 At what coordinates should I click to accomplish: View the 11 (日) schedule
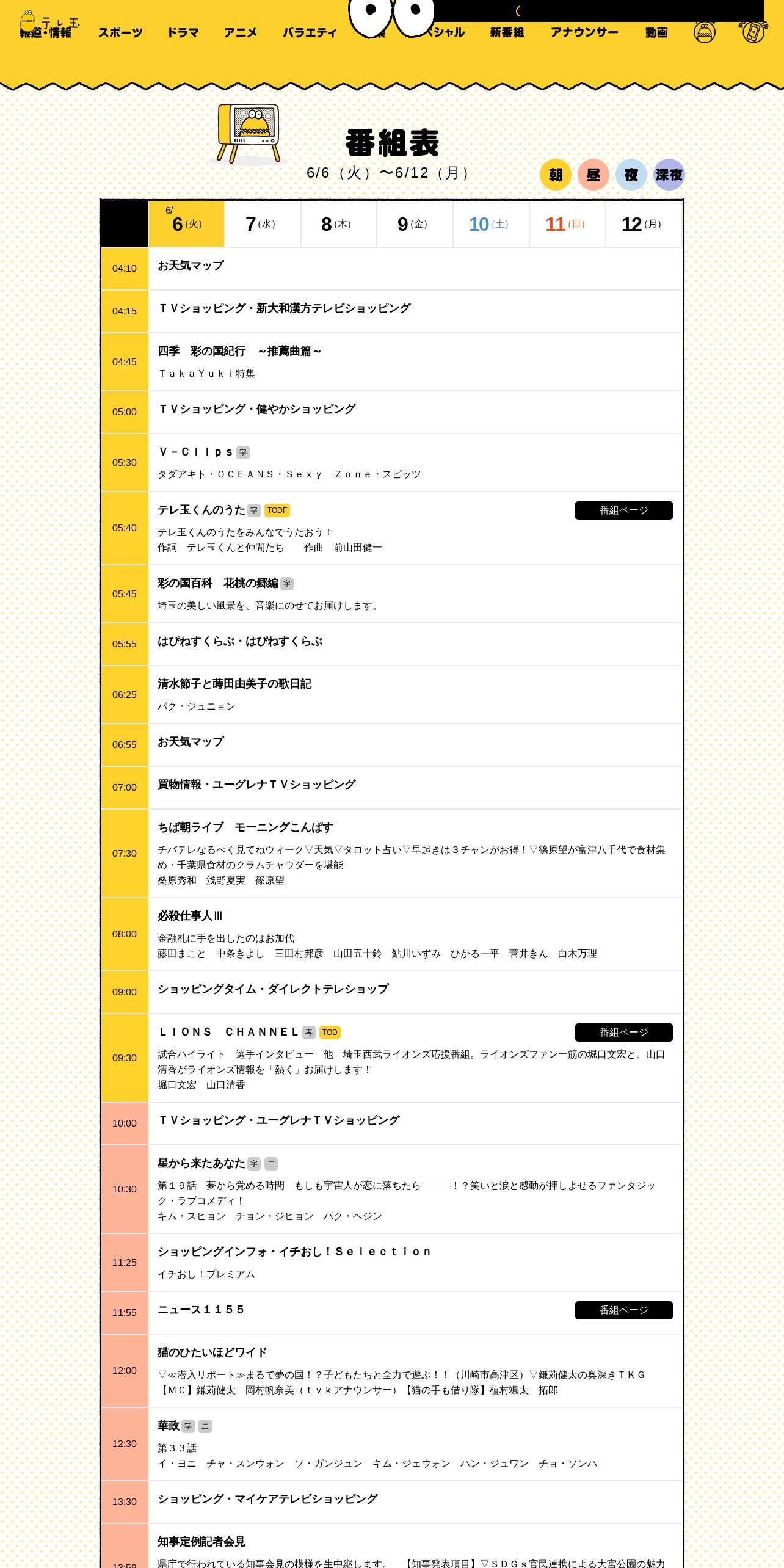click(x=567, y=224)
